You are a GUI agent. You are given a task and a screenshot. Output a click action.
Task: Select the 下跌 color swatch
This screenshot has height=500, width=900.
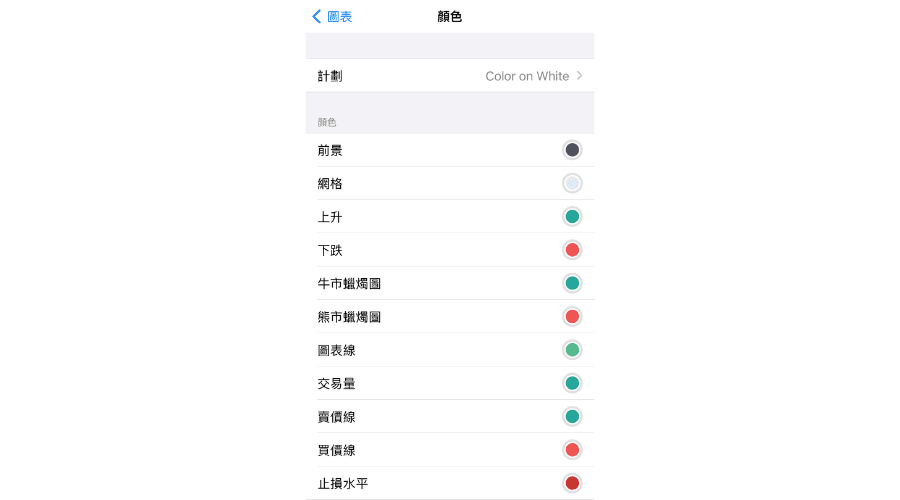[572, 250]
